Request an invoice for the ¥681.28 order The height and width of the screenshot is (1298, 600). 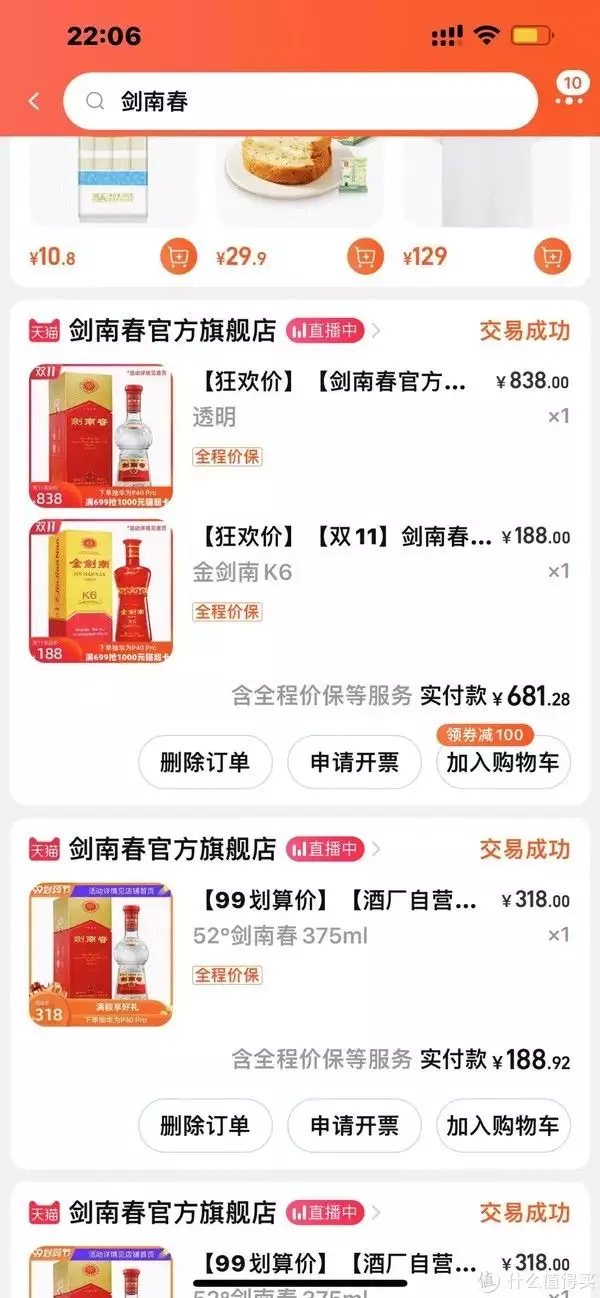click(354, 763)
